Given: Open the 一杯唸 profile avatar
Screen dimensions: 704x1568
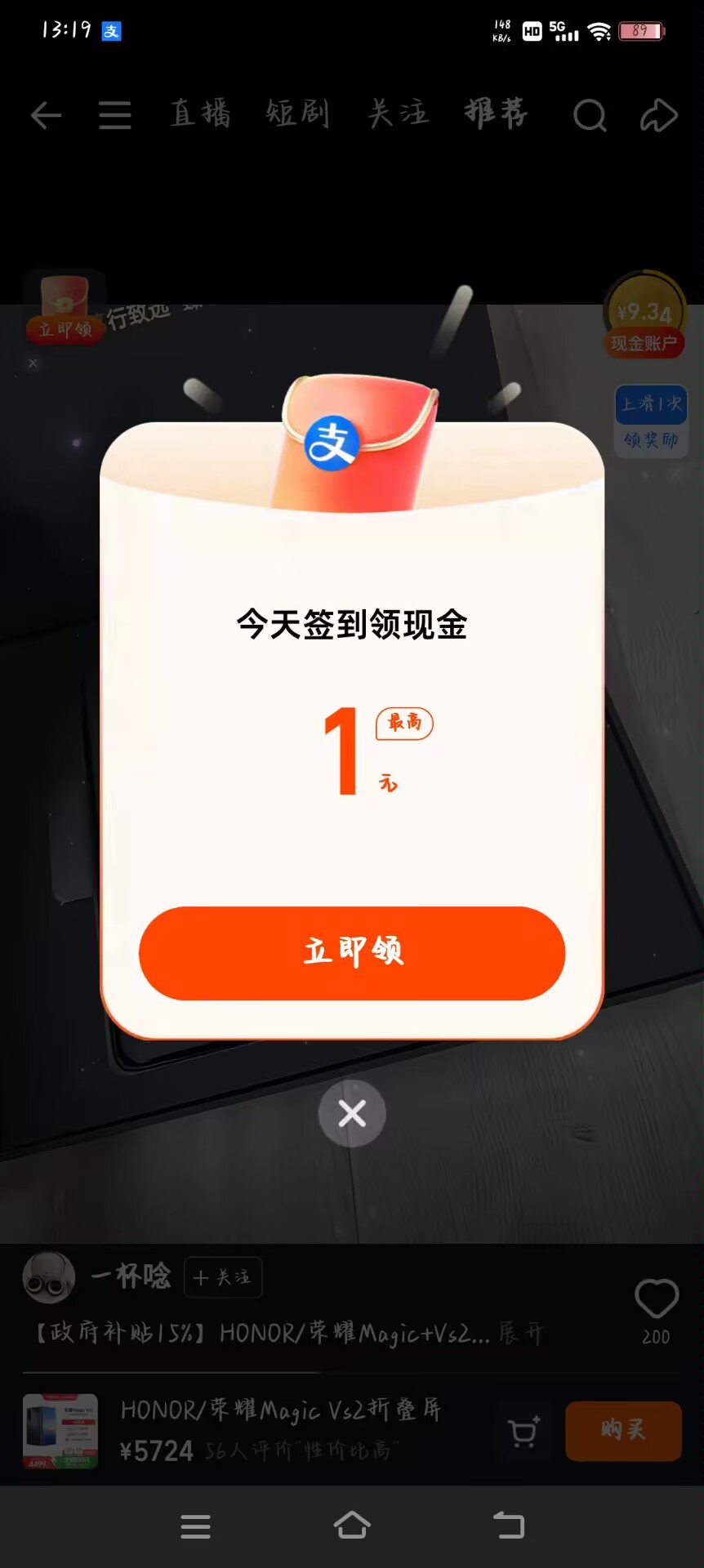Looking at the screenshot, I should (x=49, y=1277).
